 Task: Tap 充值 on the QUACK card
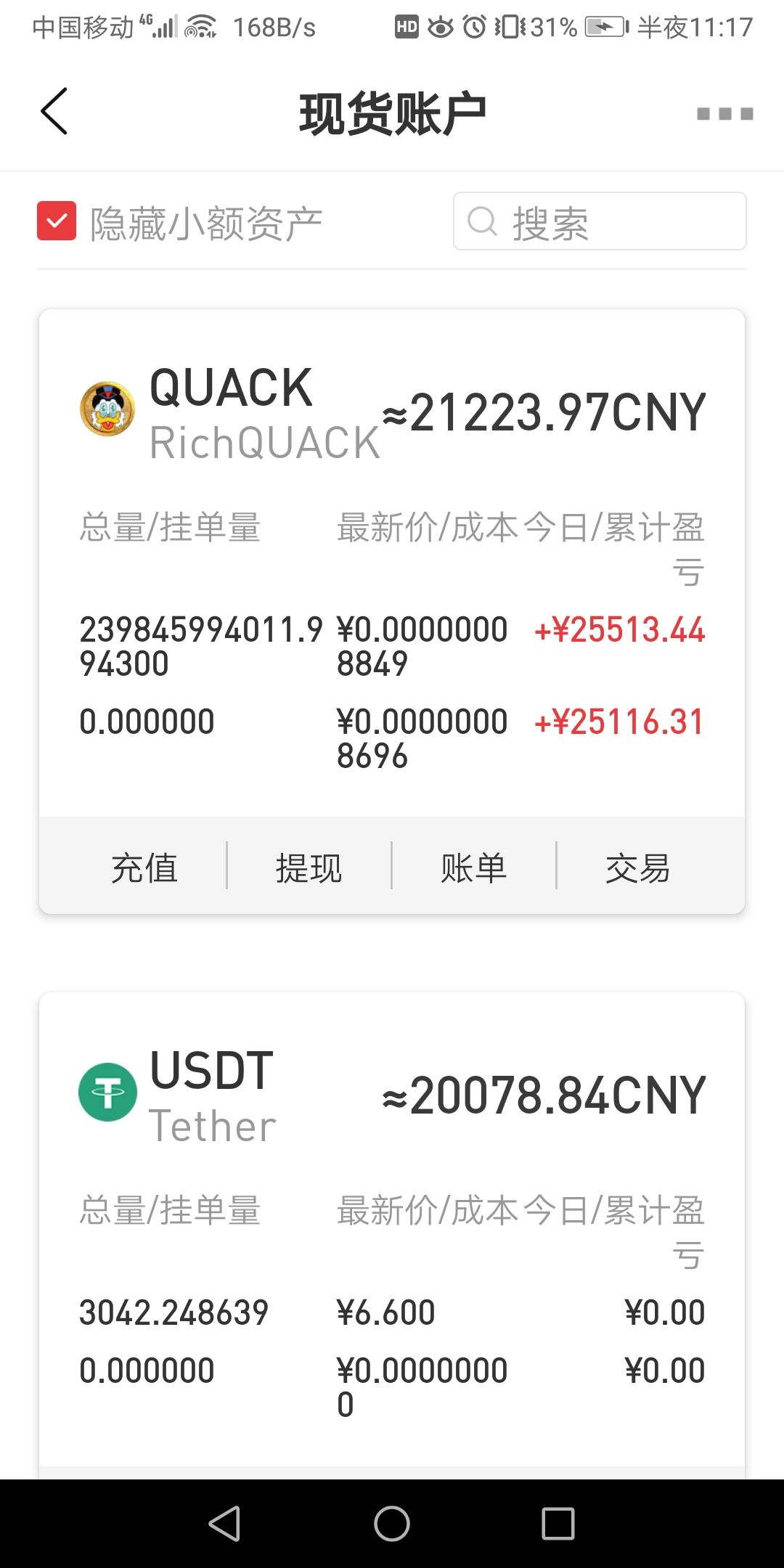144,867
